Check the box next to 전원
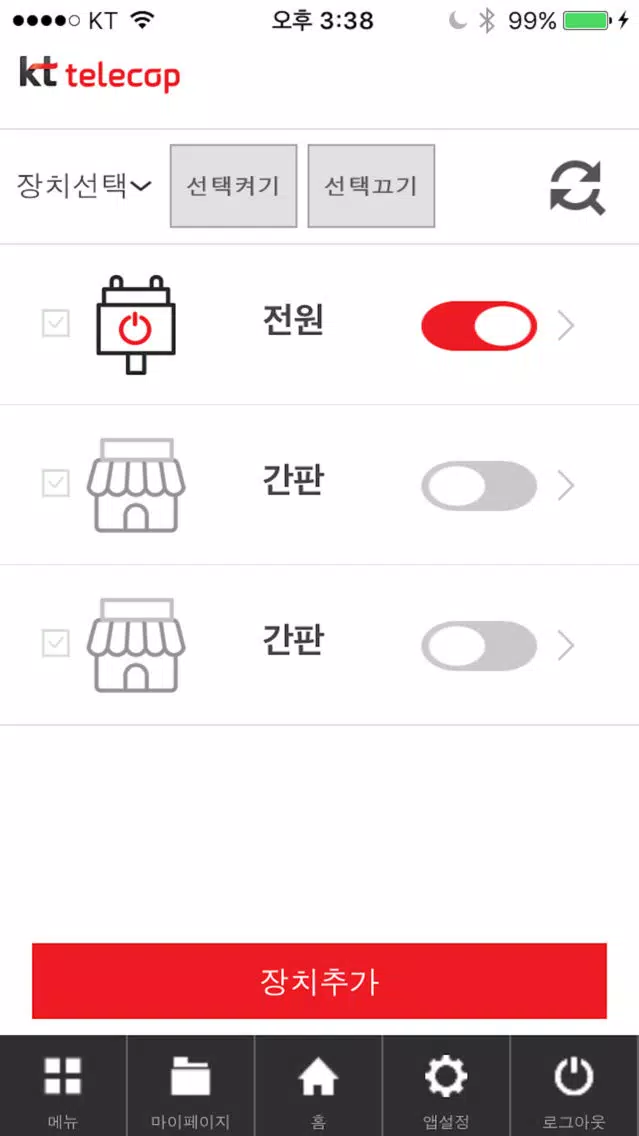 [56, 324]
